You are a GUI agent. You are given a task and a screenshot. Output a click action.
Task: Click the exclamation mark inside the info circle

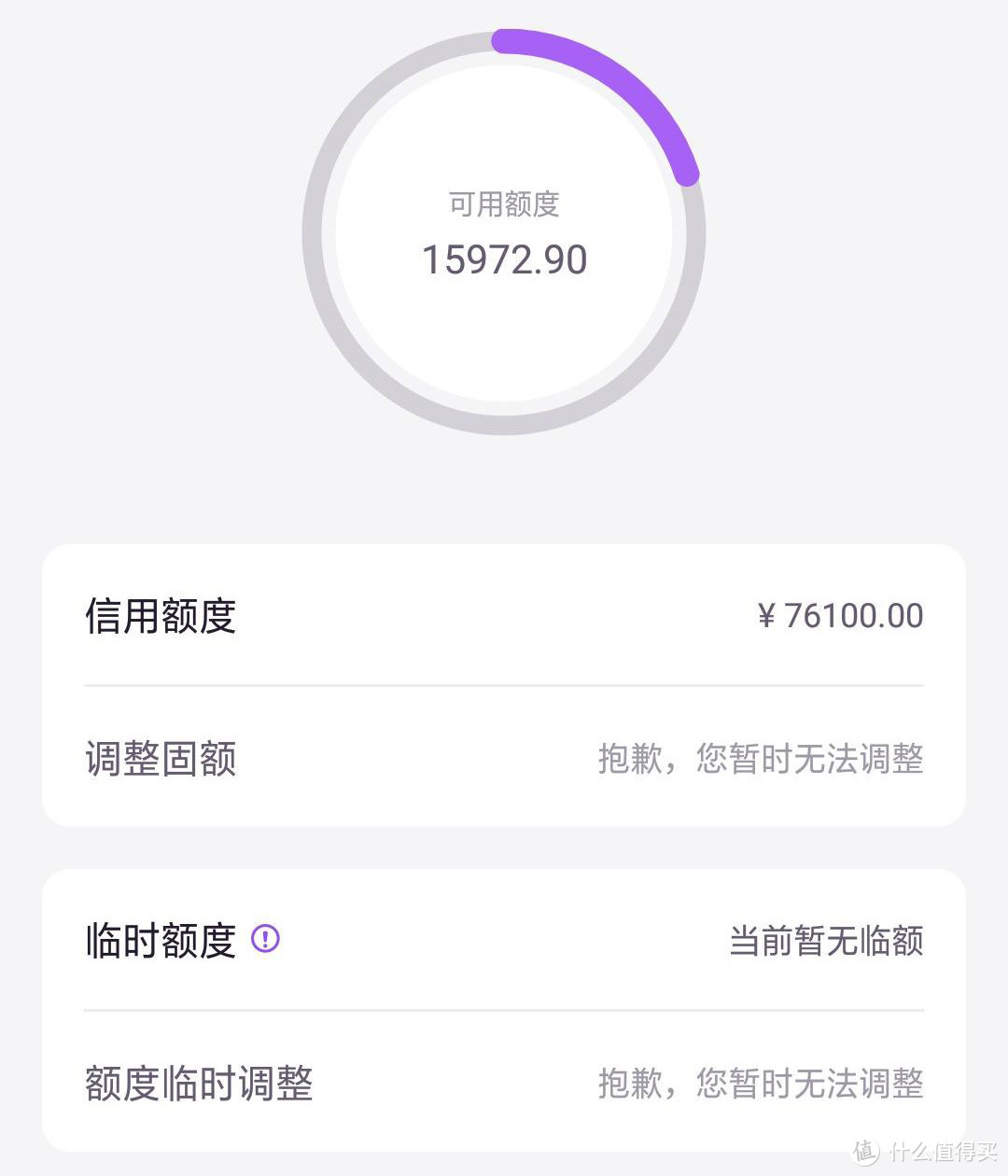click(266, 940)
